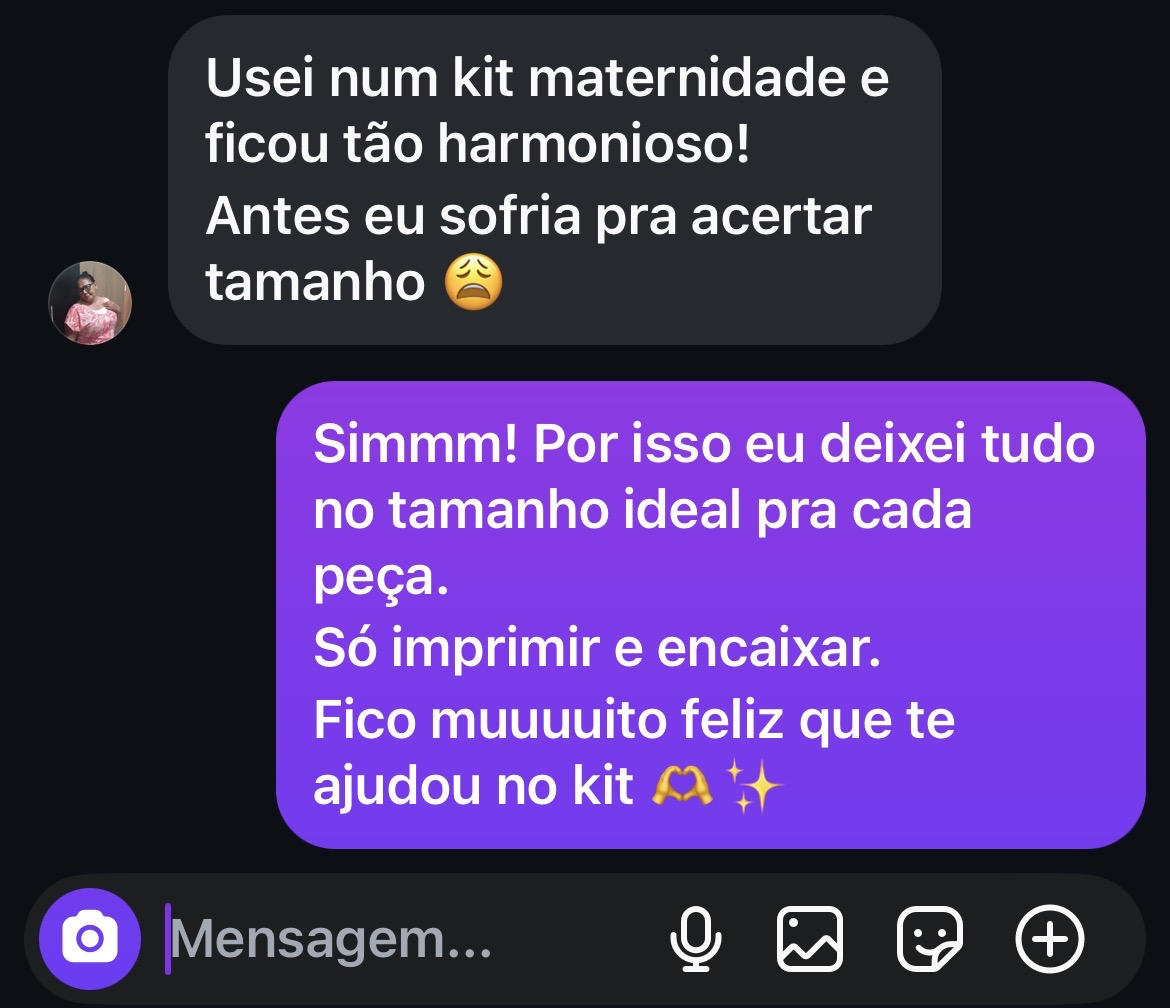Open more options with the plus icon
1170x1008 pixels.
[x=1049, y=939]
